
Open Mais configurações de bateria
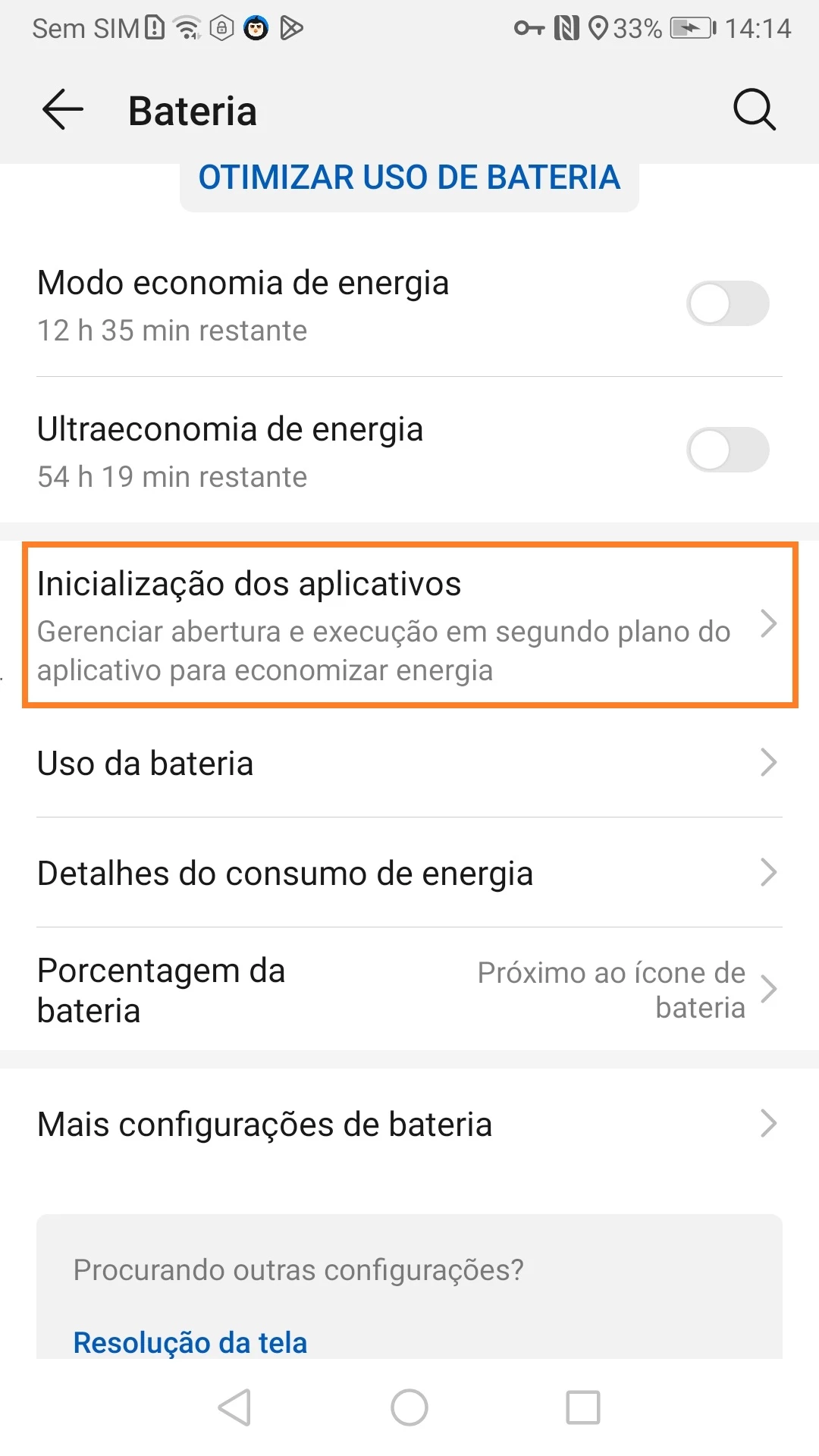pos(409,1124)
